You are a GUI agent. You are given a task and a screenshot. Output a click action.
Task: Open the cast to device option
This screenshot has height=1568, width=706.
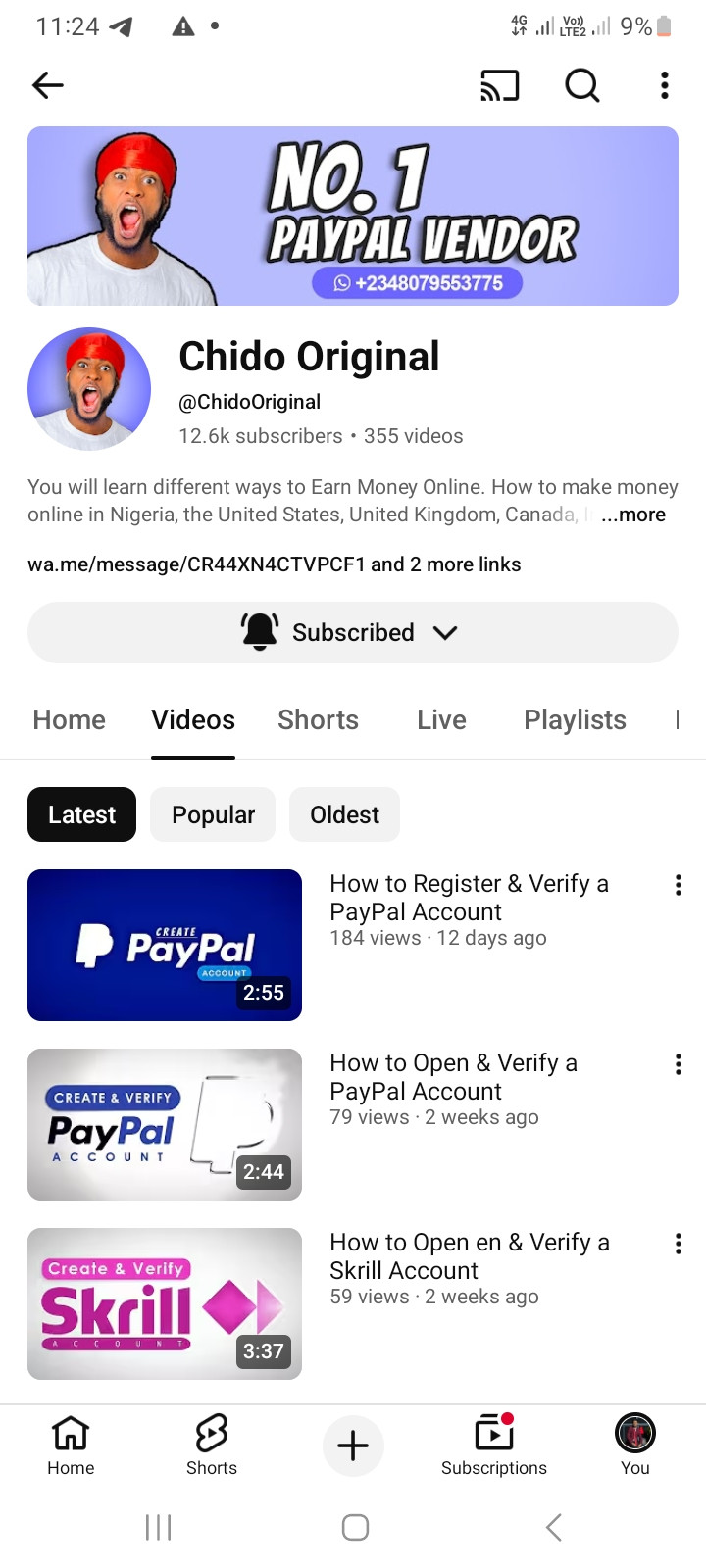point(499,86)
